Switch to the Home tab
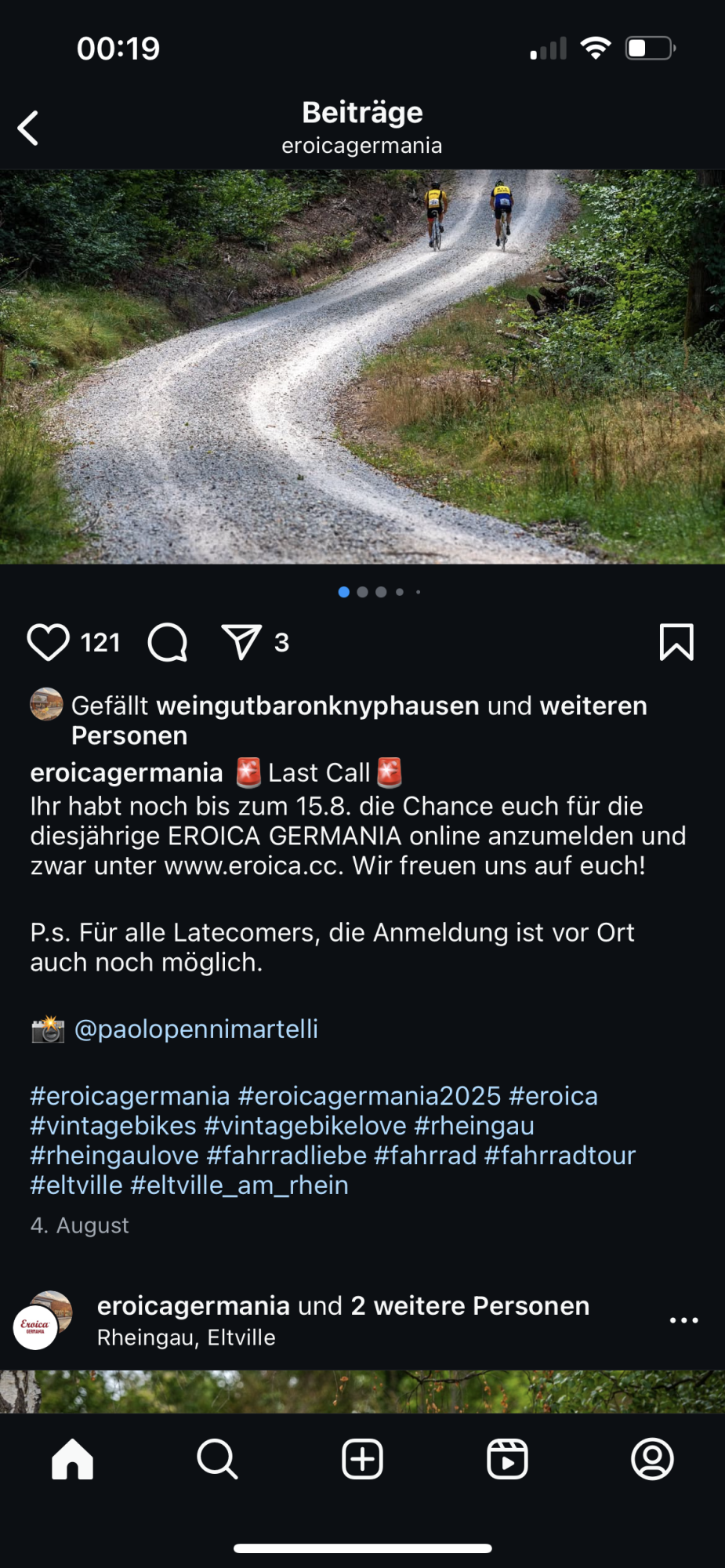 (x=72, y=1459)
